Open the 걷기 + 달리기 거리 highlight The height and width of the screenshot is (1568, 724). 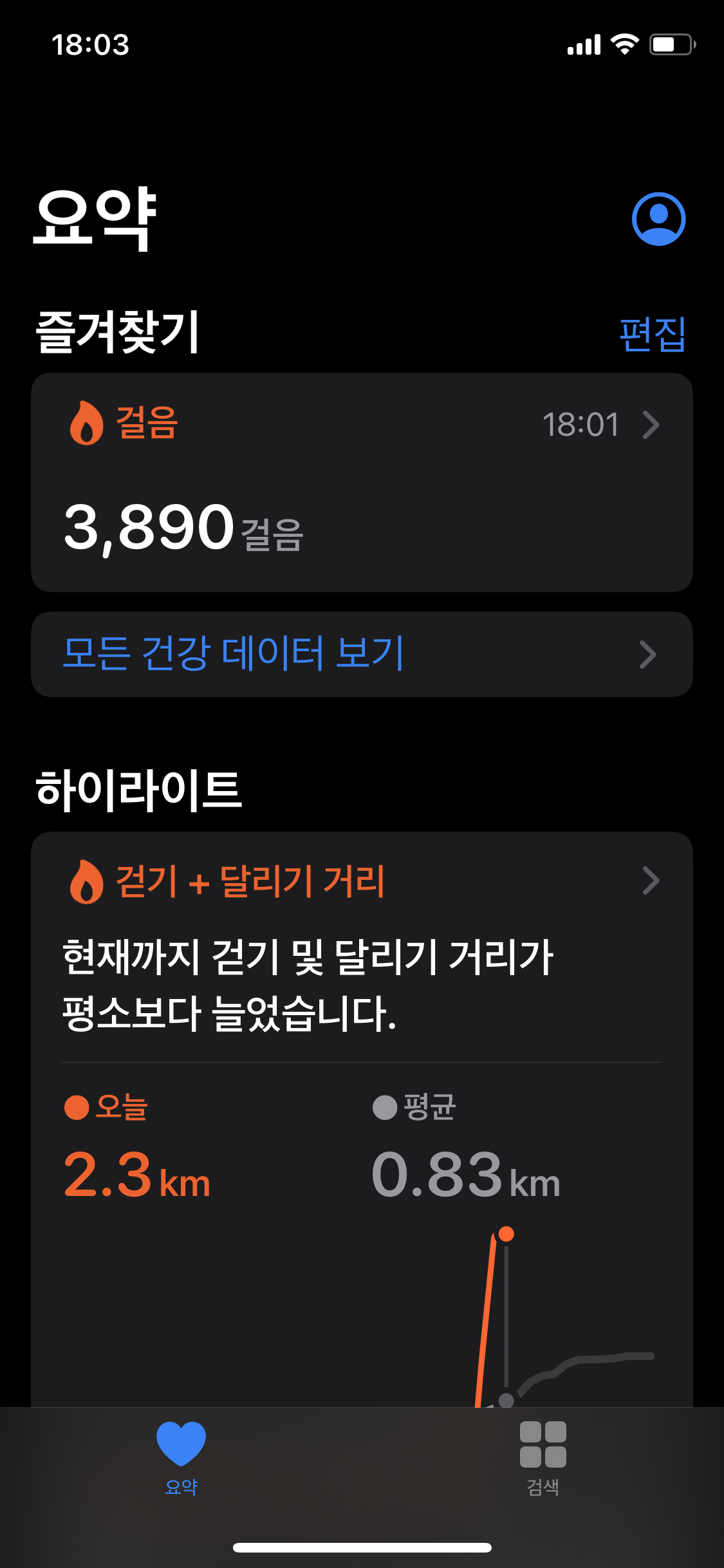tap(362, 881)
